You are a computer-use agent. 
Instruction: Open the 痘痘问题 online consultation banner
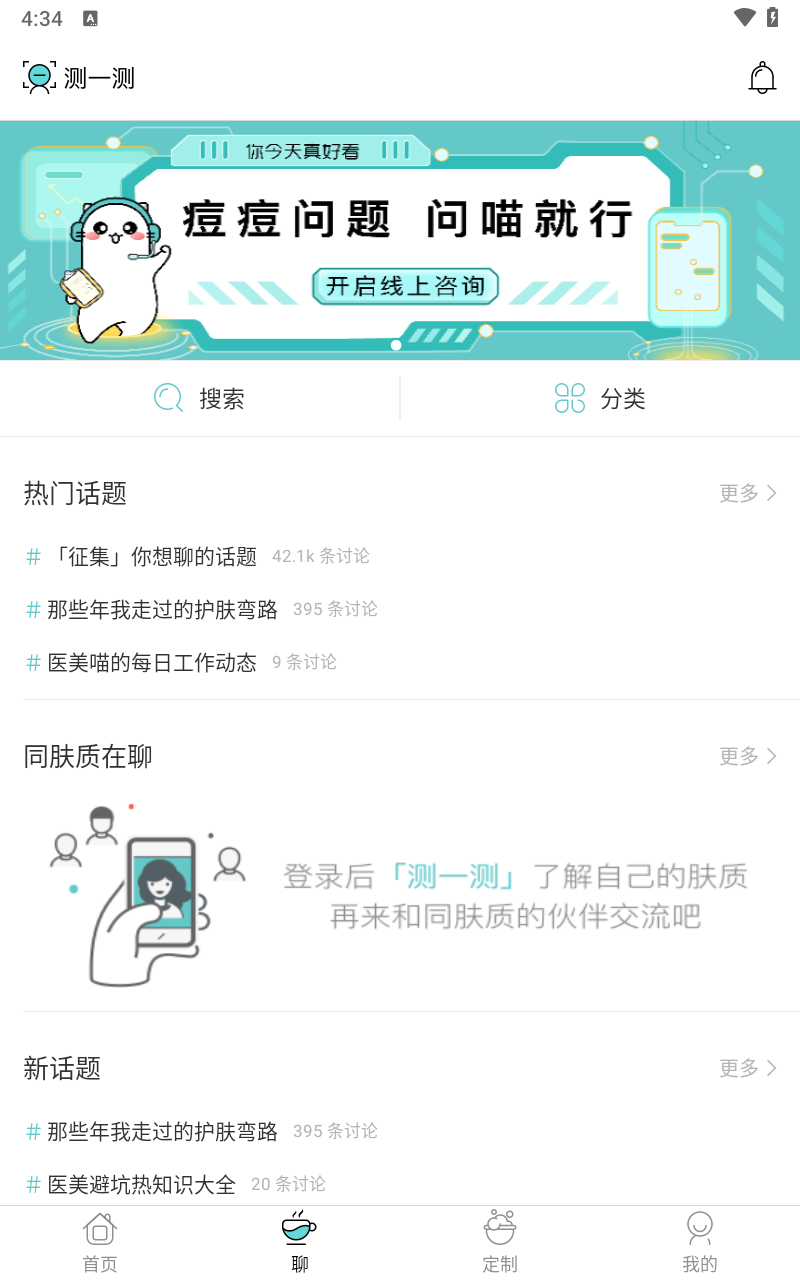pos(400,240)
